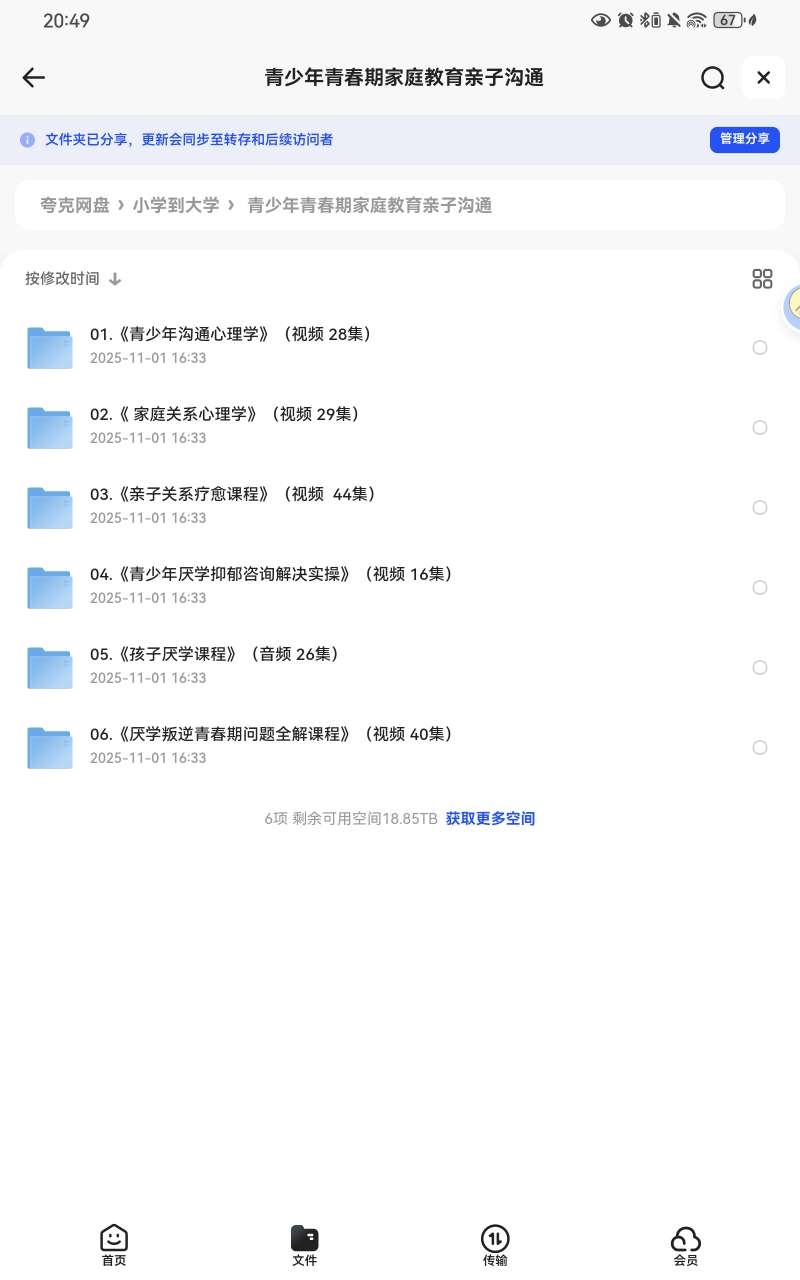The image size is (800, 1280).
Task: Switch to grid view layout icon
Action: [762, 279]
